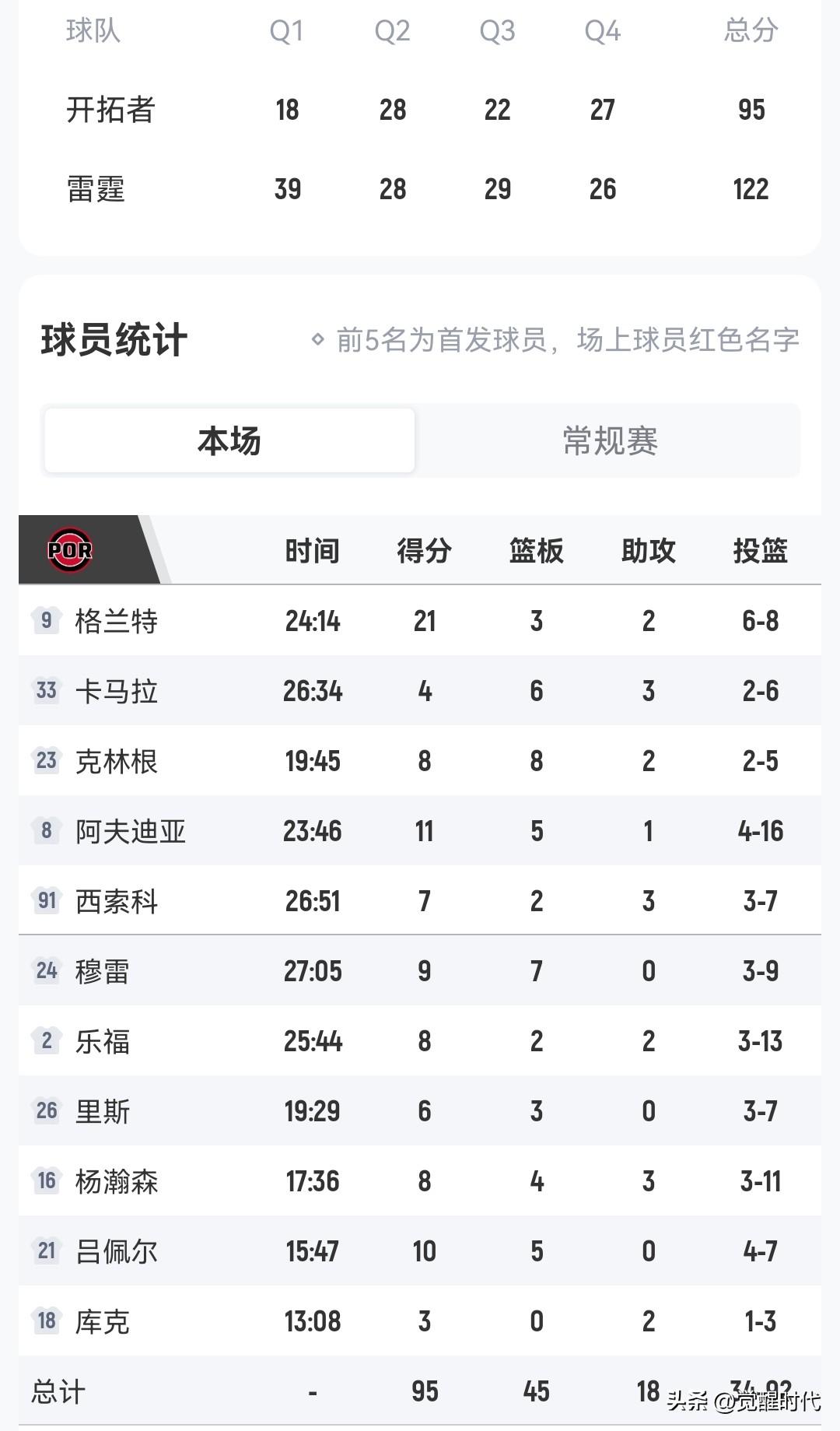Click the 乐福 player name
The width and height of the screenshot is (840, 1431).
tap(103, 1040)
